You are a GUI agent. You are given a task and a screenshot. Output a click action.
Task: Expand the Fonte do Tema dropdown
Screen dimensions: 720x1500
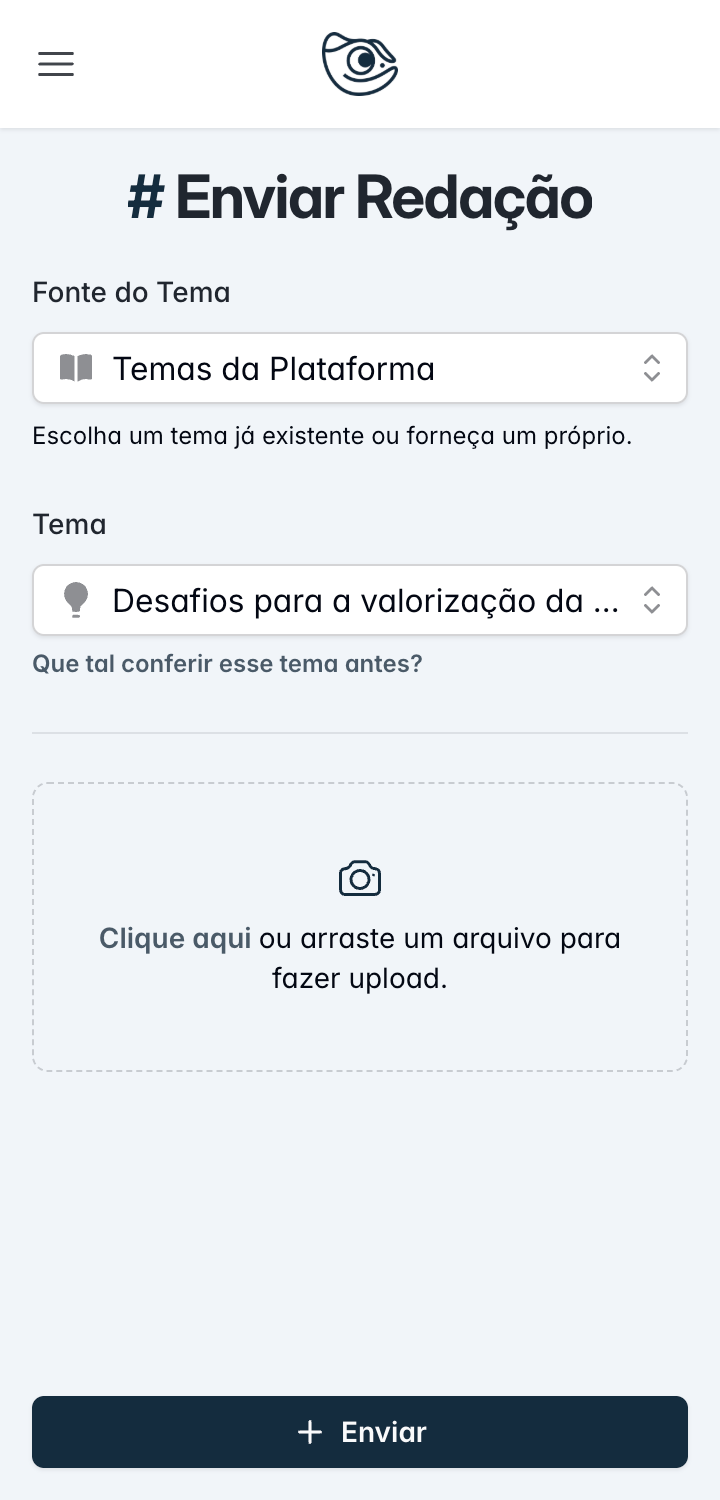360,369
